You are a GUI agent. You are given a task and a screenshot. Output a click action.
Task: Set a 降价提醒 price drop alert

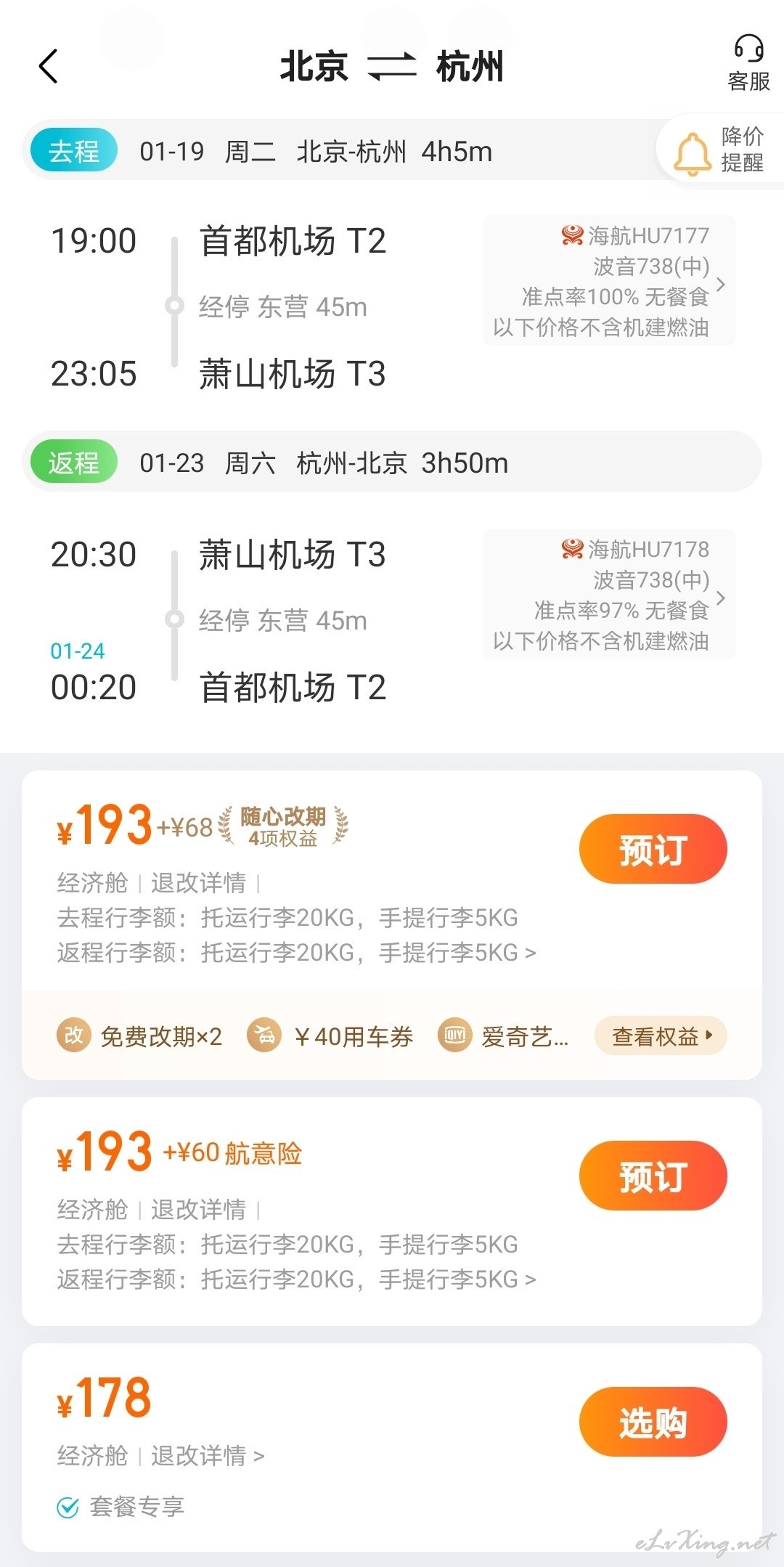pyautogui.click(x=720, y=150)
